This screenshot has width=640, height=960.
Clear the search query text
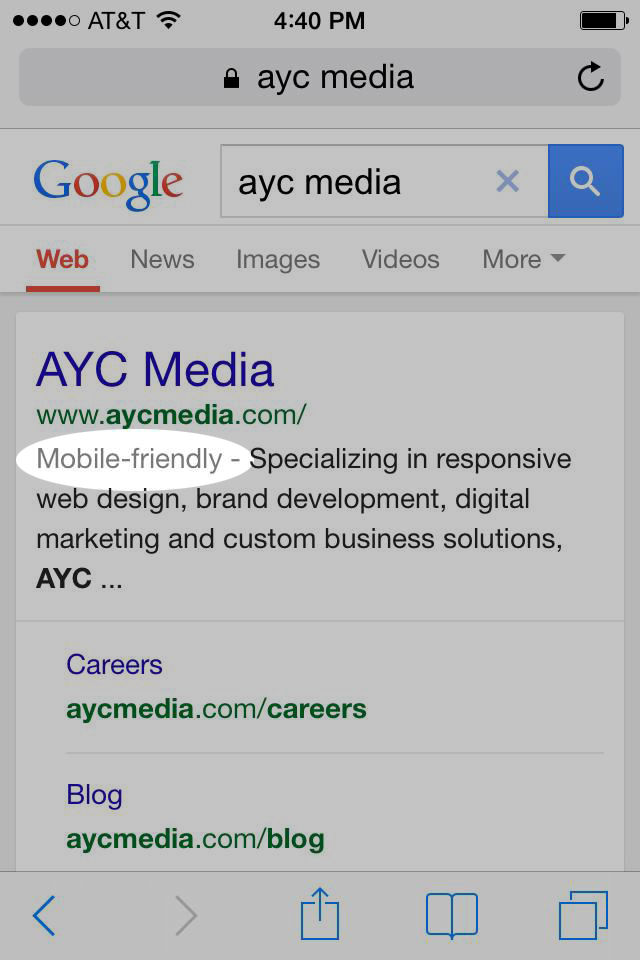tap(508, 181)
